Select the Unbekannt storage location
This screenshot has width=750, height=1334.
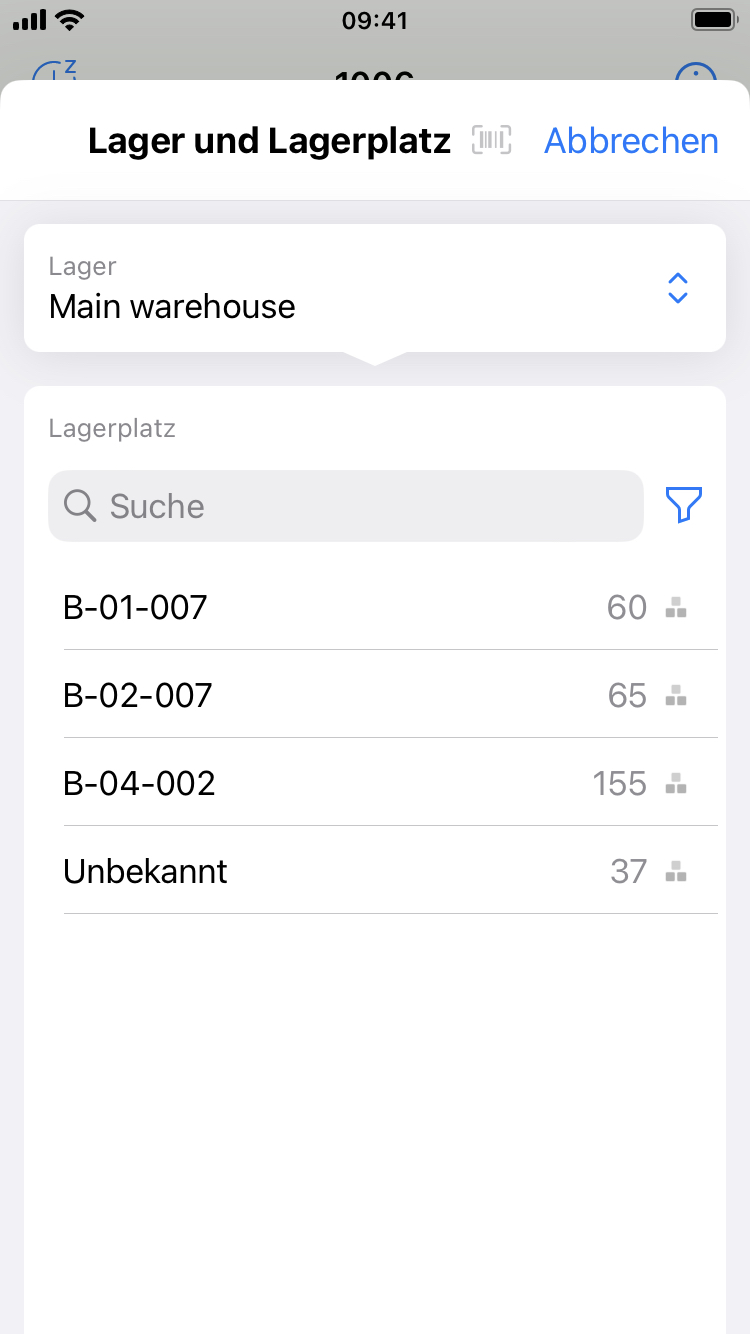coord(375,871)
